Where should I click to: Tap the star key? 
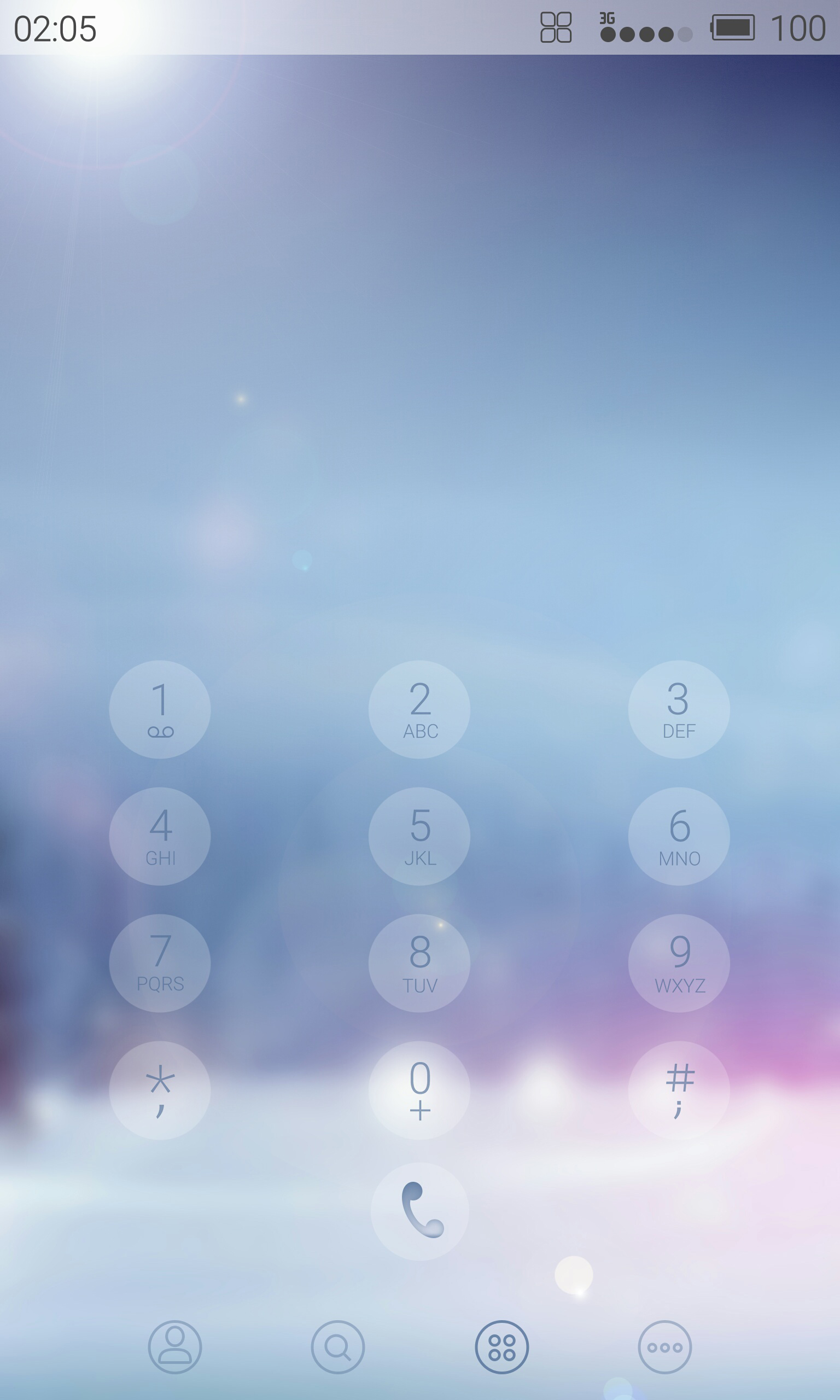pos(160,1090)
